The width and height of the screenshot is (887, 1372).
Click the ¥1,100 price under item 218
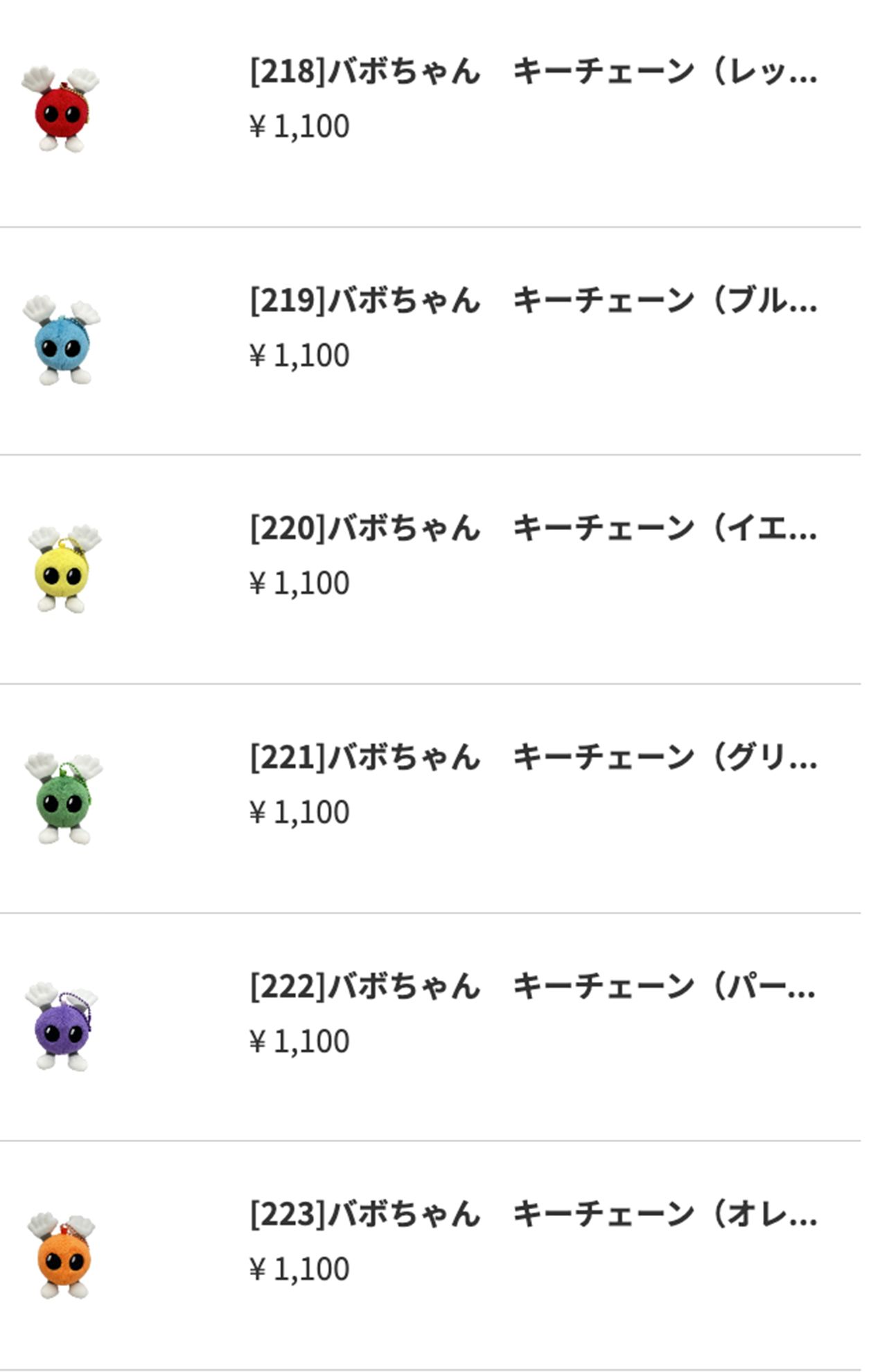pos(299,126)
